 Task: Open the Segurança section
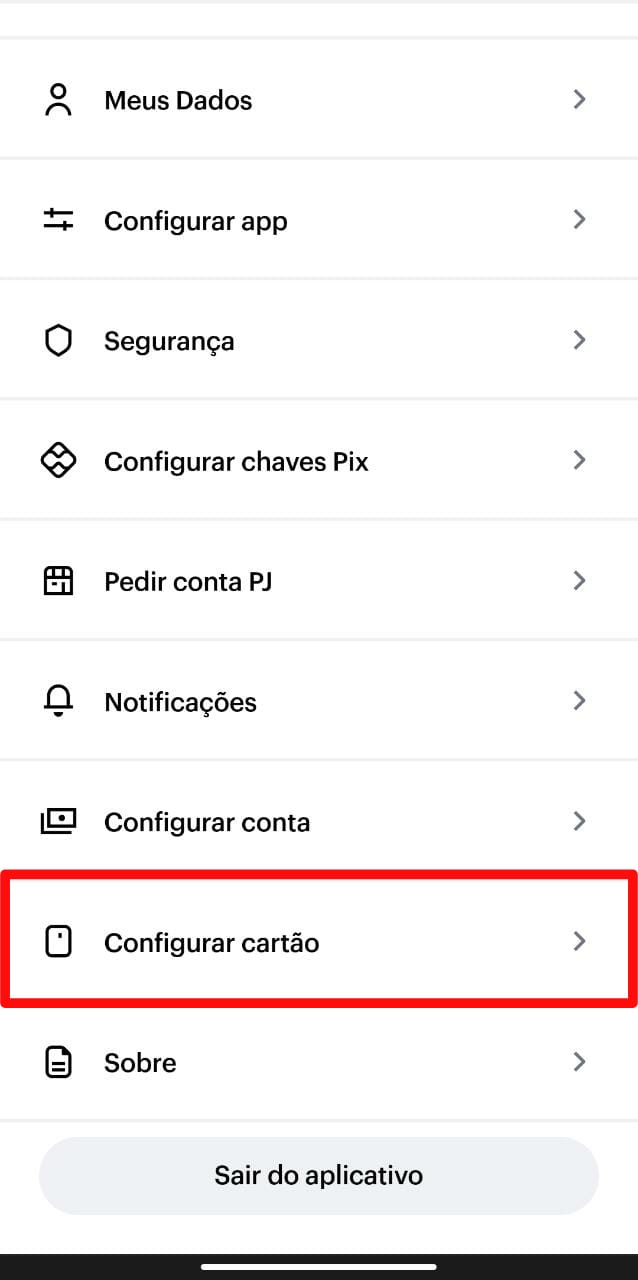coord(318,341)
